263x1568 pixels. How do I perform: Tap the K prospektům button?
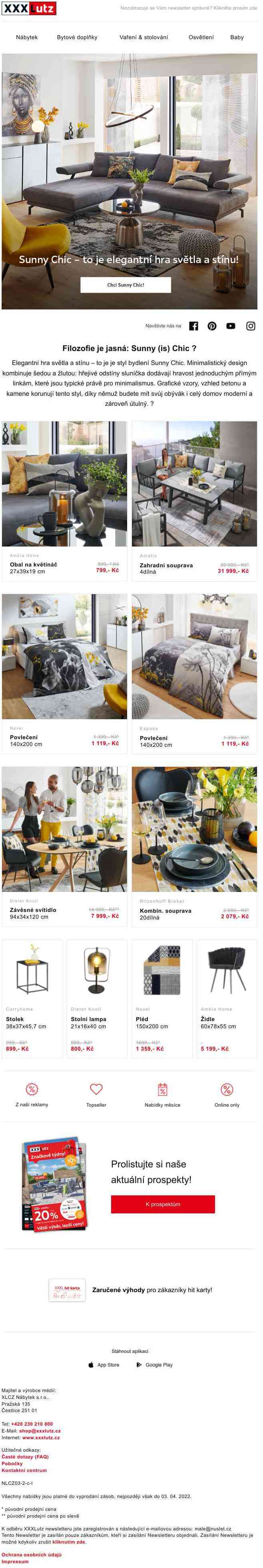pyautogui.click(x=163, y=1204)
